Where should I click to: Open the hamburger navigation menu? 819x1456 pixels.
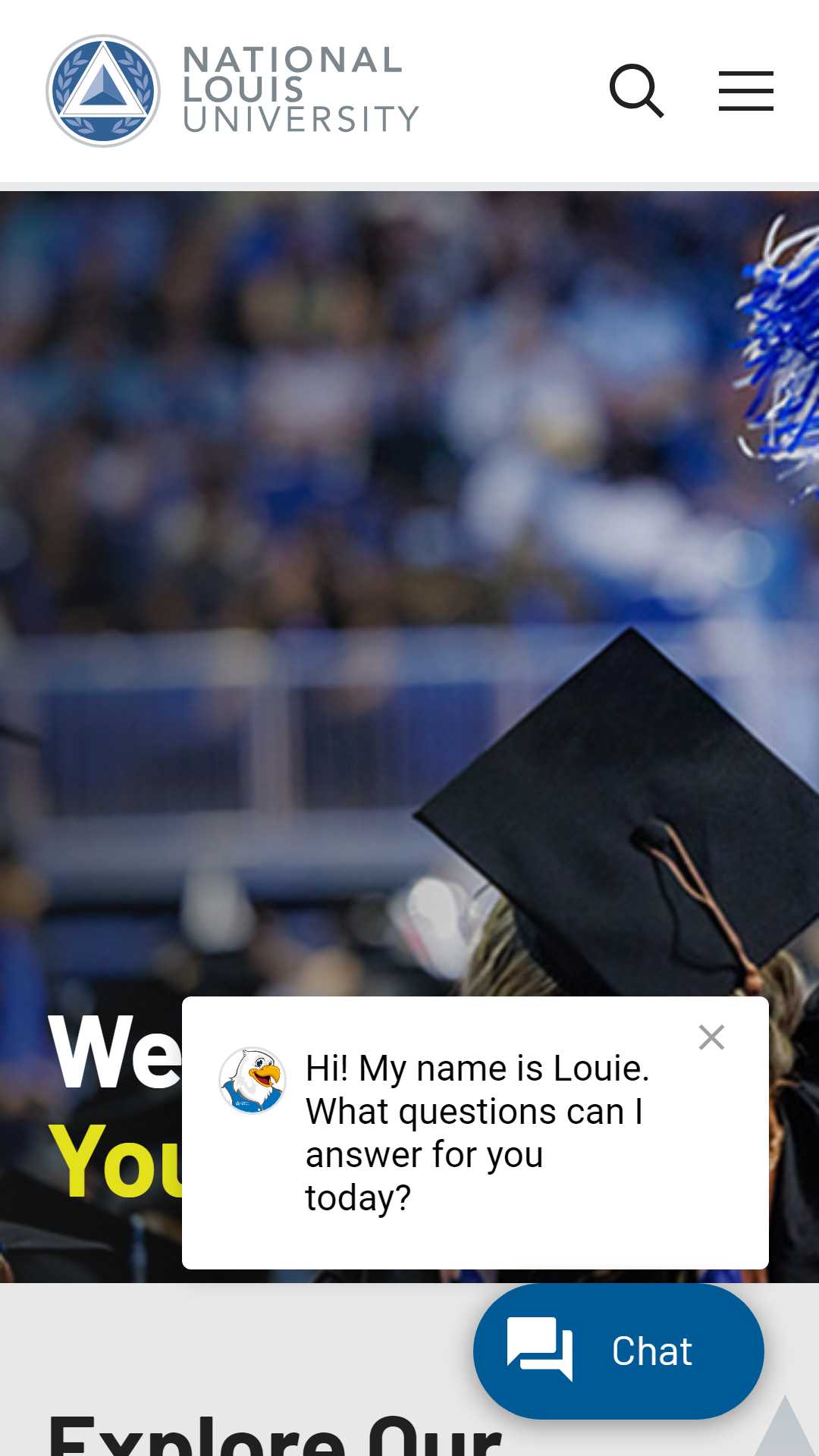746,91
